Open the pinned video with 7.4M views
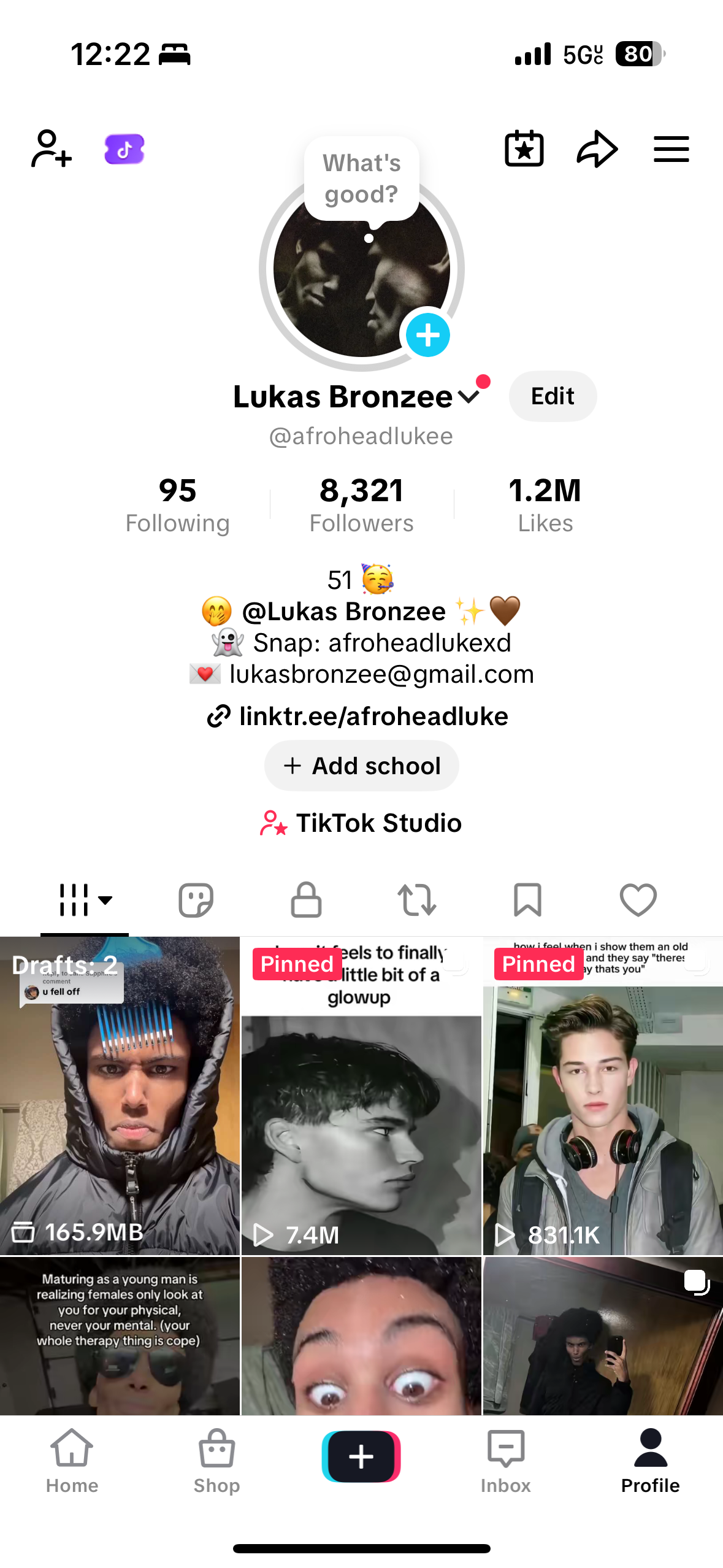The image size is (723, 1568). tap(361, 1095)
